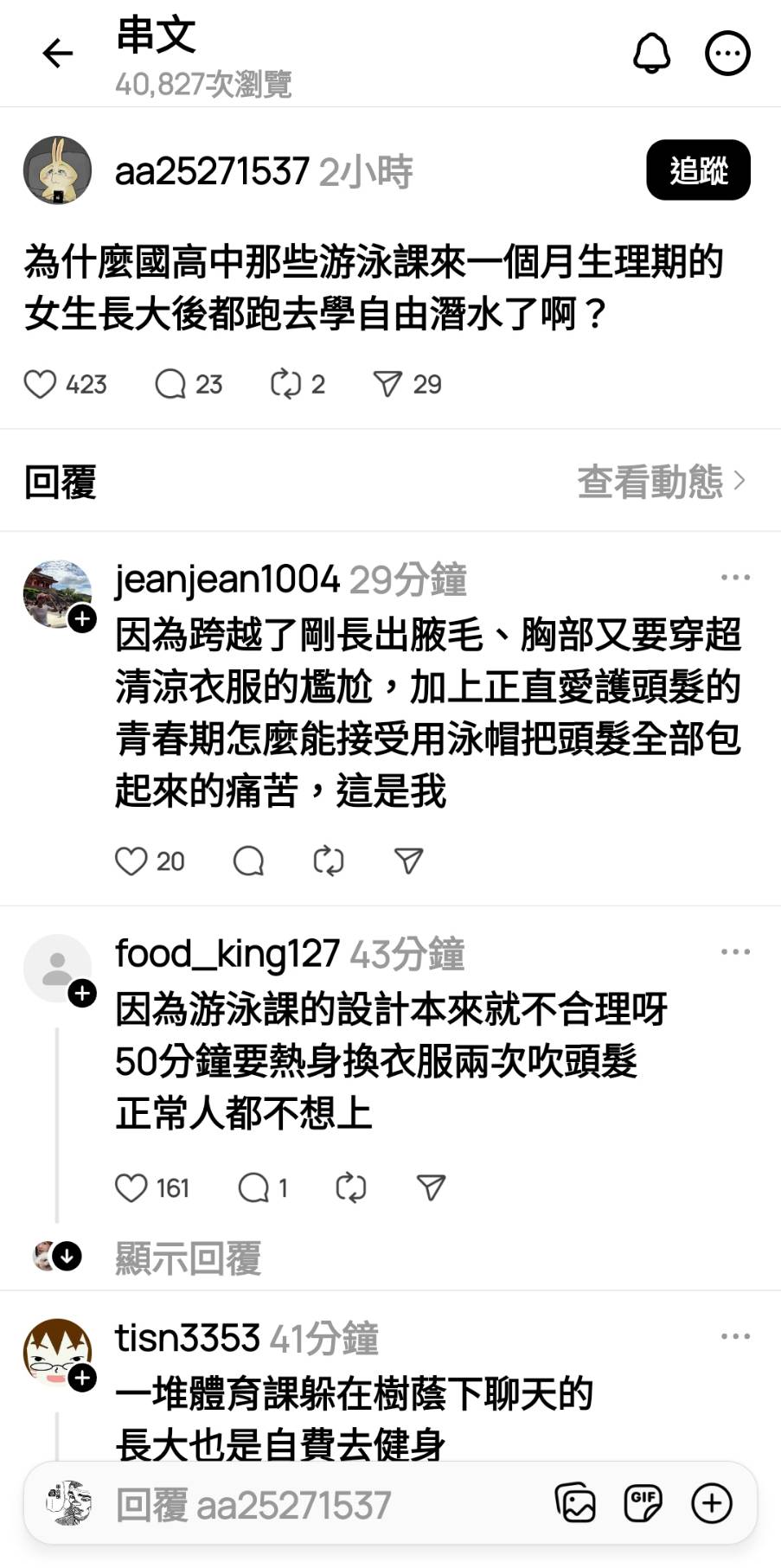The height and width of the screenshot is (1568, 781).
Task: Attach an image to the reply
Action: coord(575,1504)
